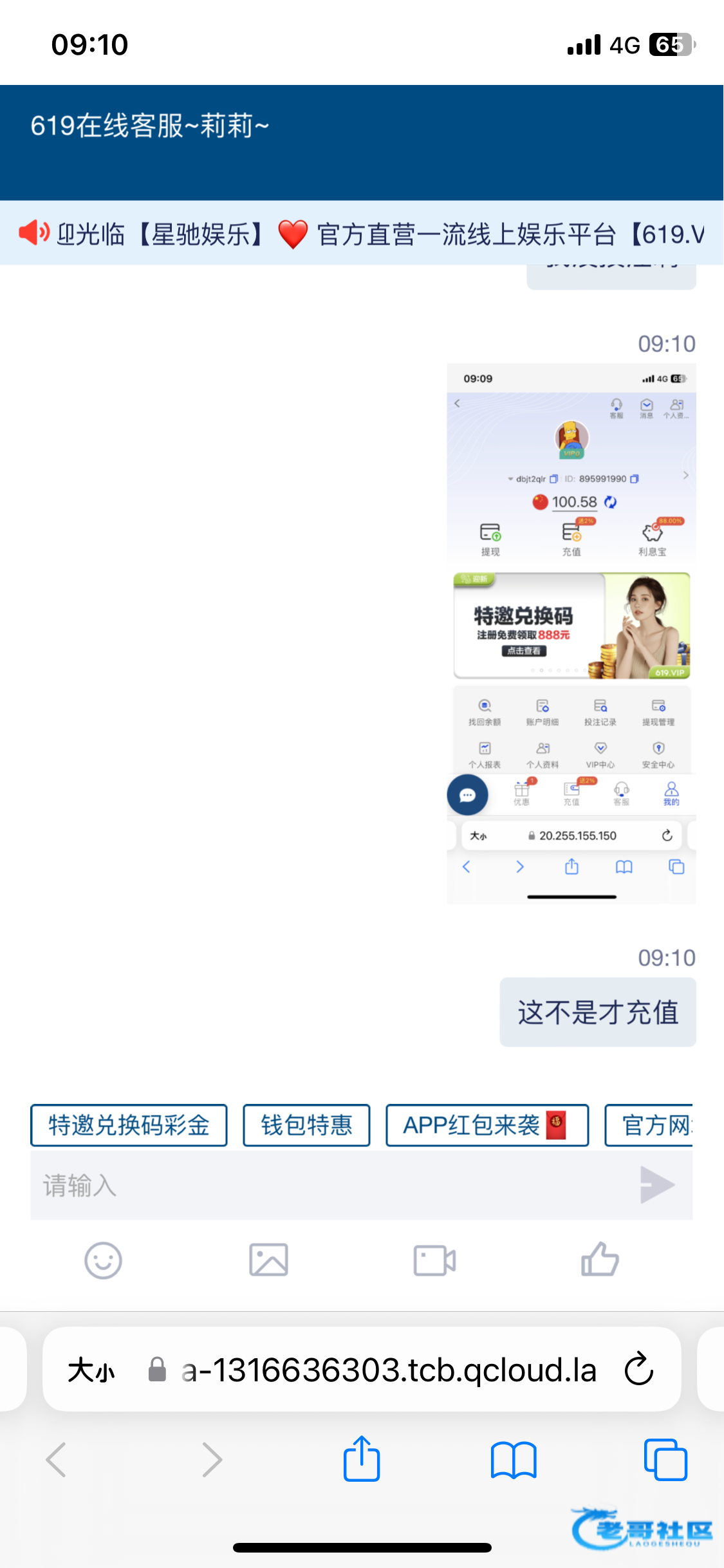
Task: Share this page from Safari toolbar
Action: pos(362,1459)
